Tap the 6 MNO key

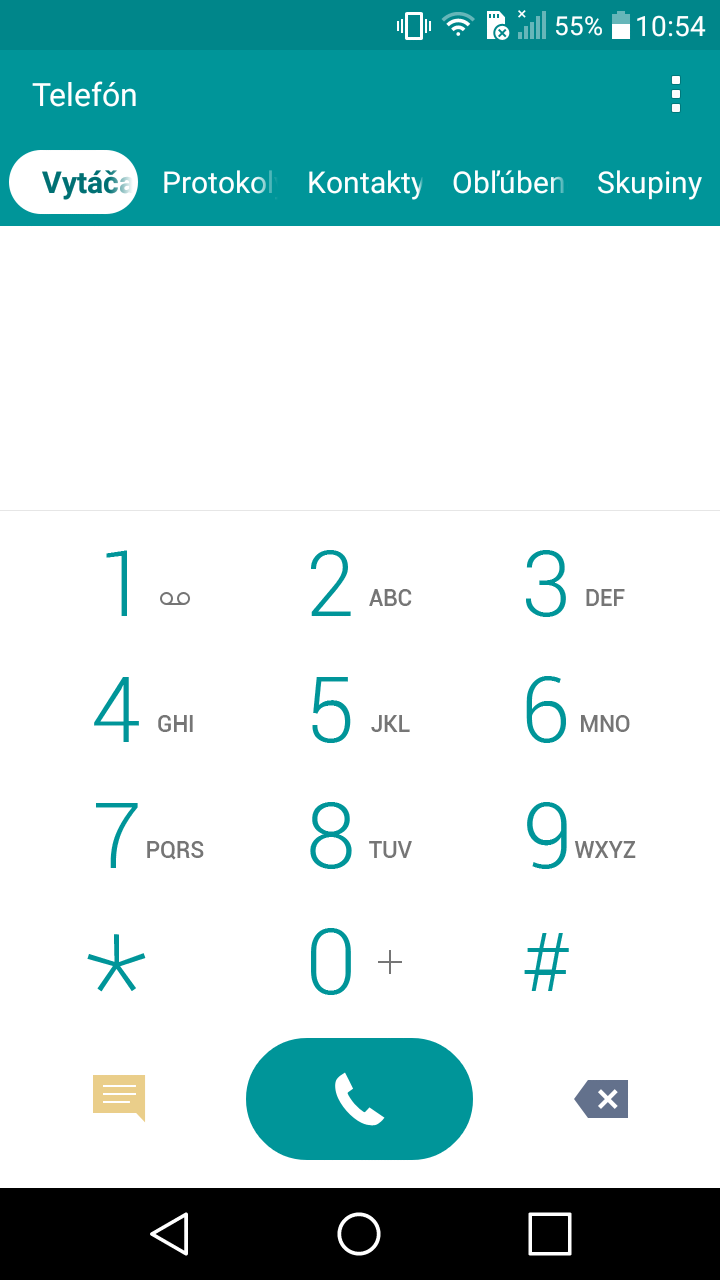click(x=575, y=710)
